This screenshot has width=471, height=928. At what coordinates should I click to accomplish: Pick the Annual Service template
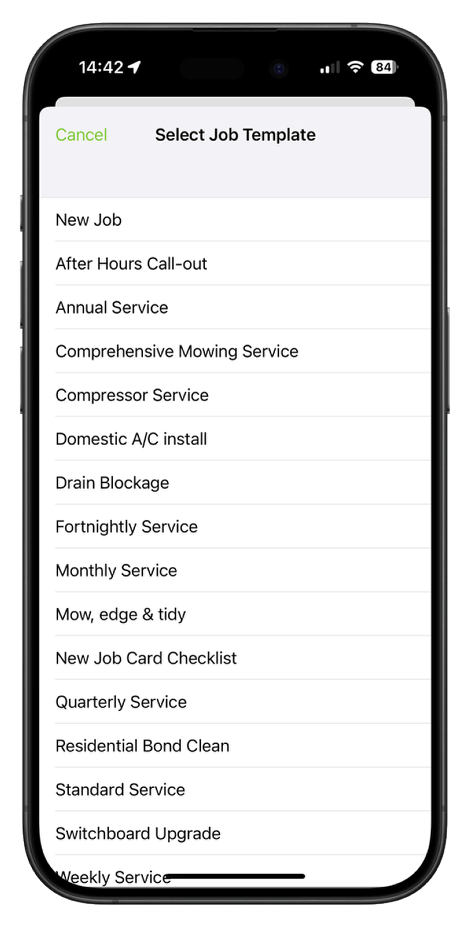point(235,307)
